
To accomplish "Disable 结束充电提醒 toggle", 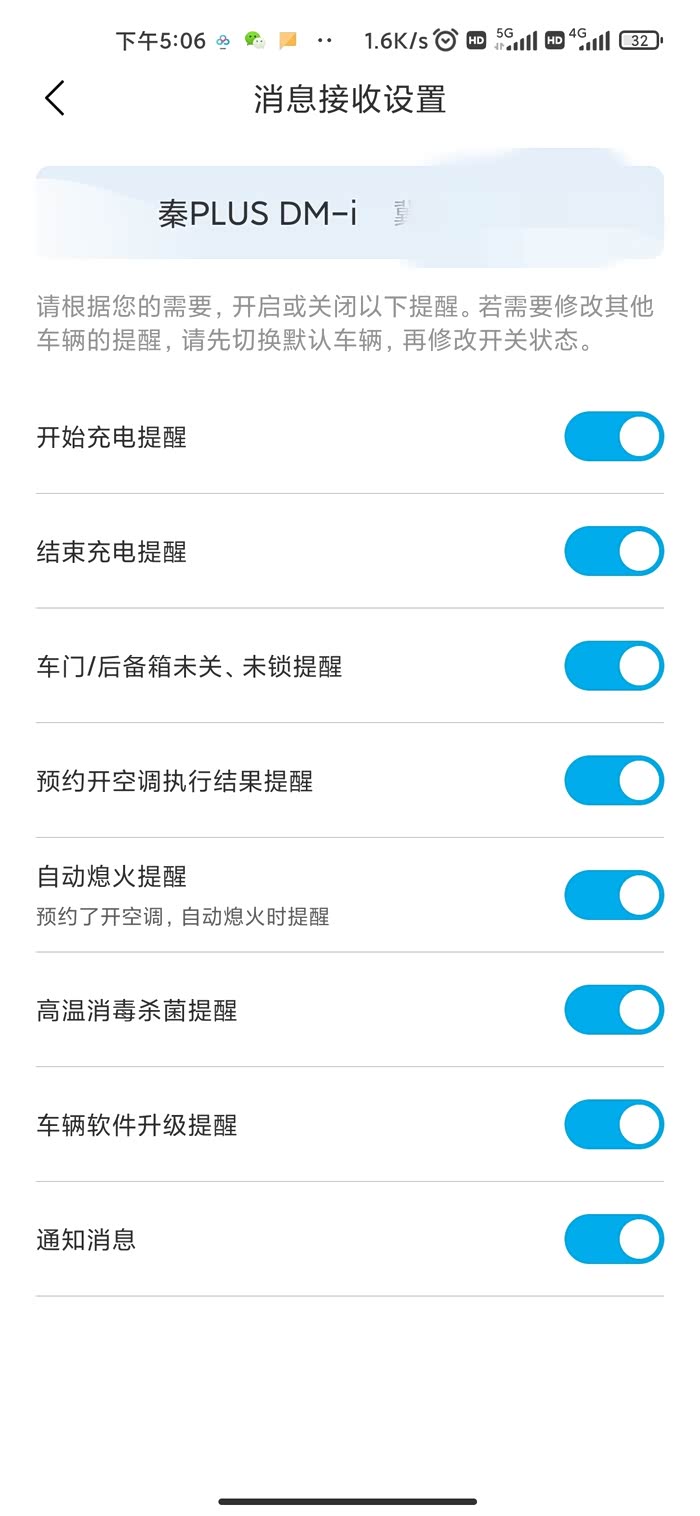I will coord(613,551).
